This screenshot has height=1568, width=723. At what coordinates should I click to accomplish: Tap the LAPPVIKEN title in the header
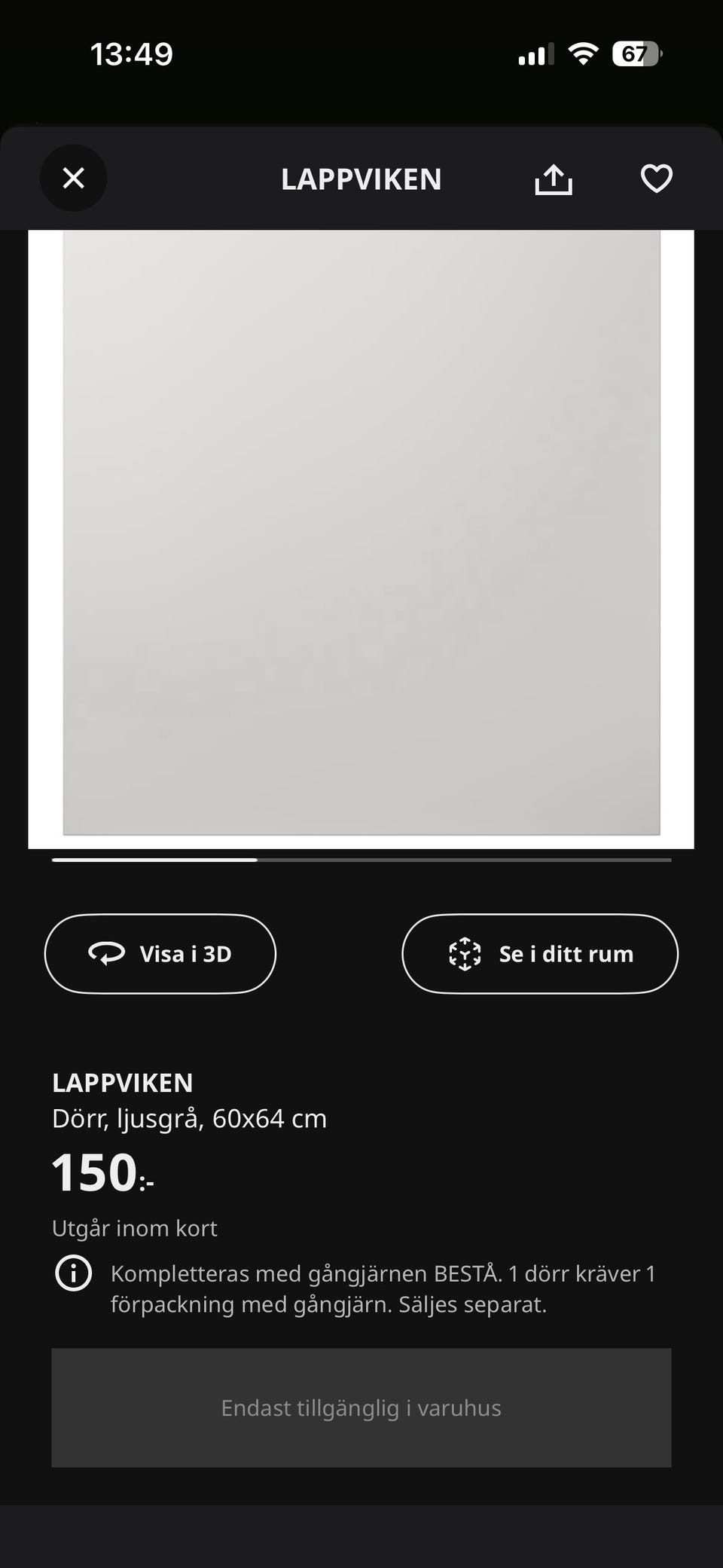click(361, 179)
